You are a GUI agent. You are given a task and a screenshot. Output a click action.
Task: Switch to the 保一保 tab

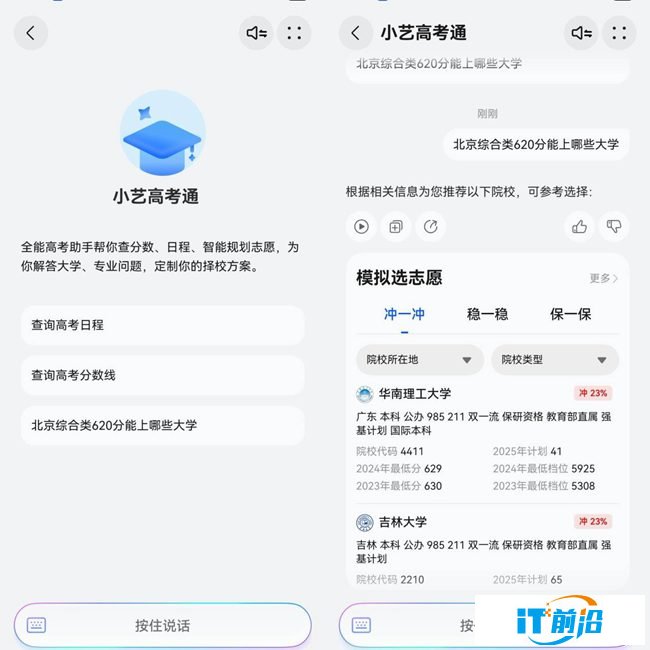pos(570,314)
